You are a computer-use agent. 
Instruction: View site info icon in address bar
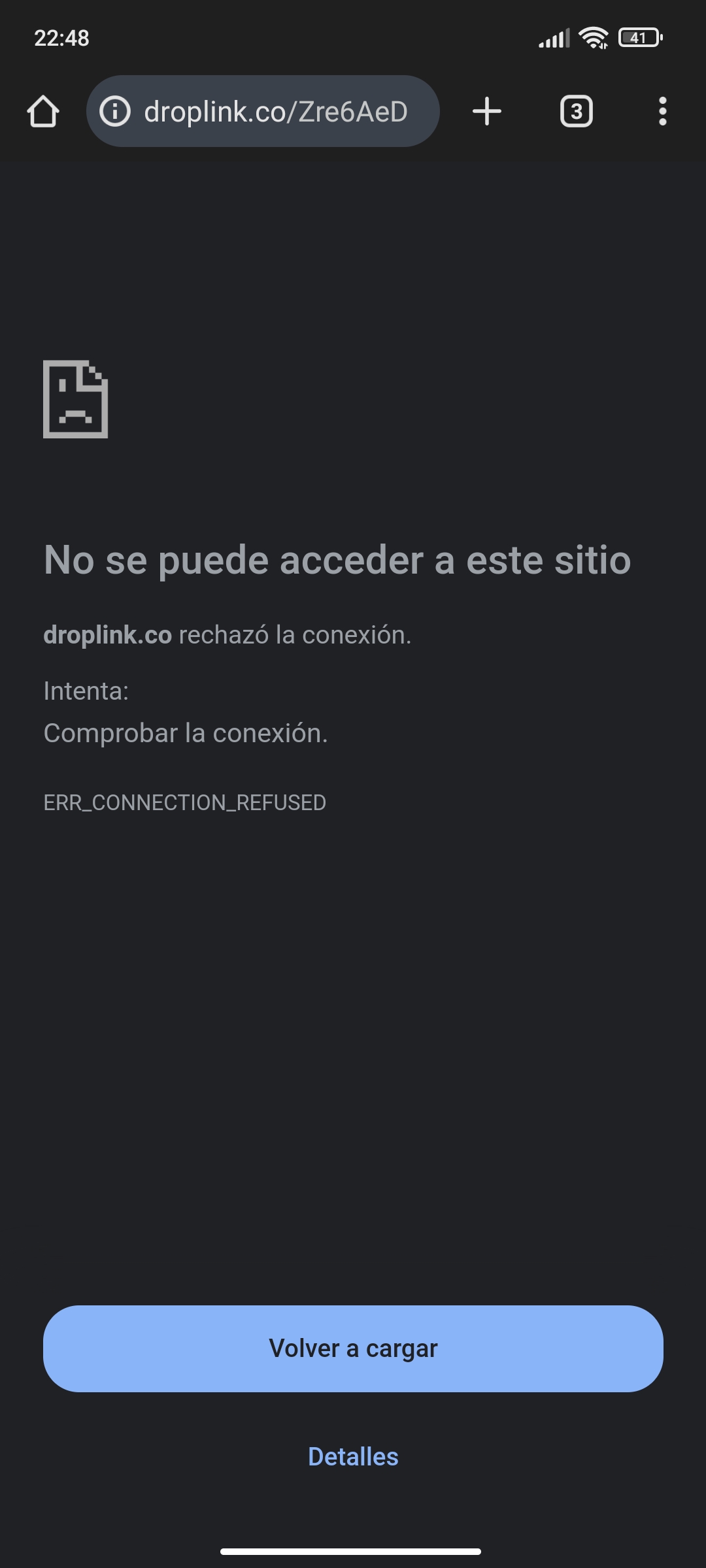[115, 111]
